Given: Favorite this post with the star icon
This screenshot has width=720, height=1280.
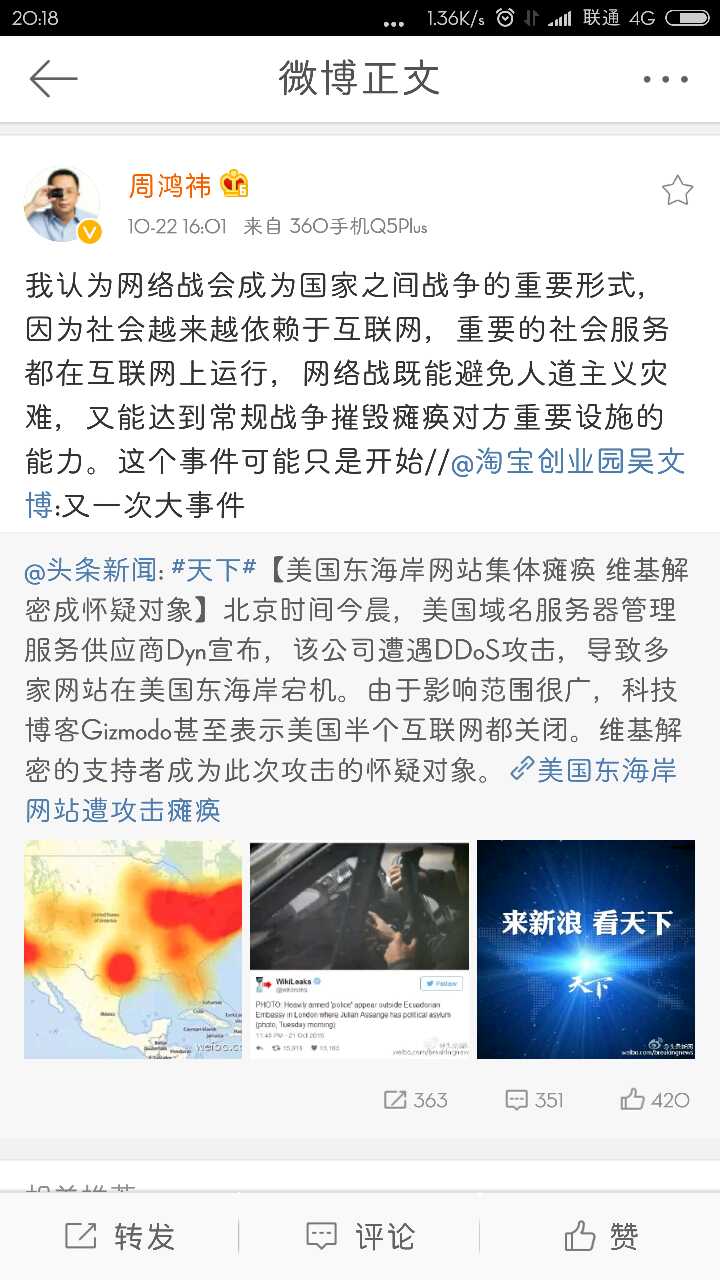Looking at the screenshot, I should tap(677, 190).
